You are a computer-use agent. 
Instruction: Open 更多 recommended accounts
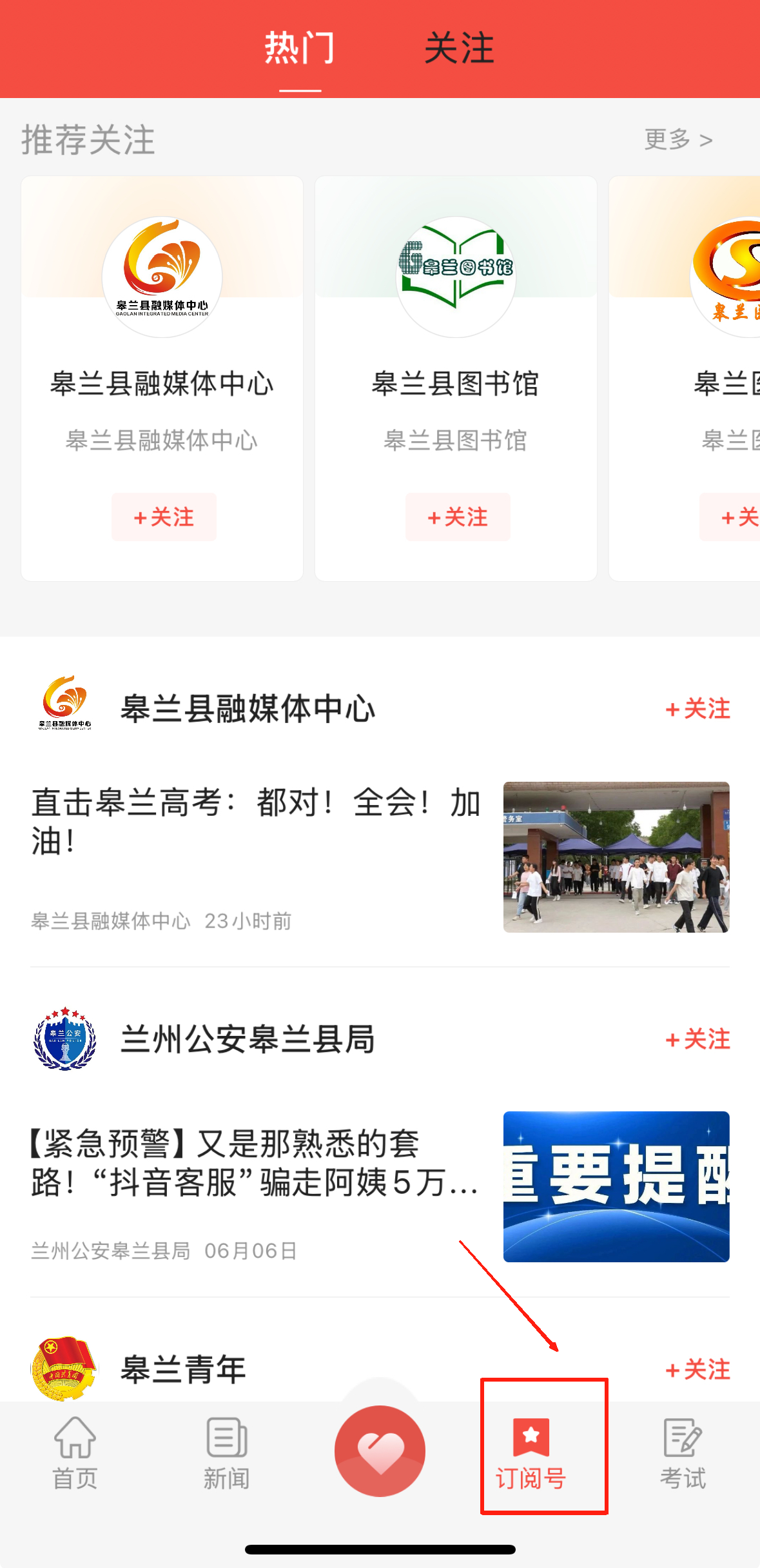pos(678,139)
